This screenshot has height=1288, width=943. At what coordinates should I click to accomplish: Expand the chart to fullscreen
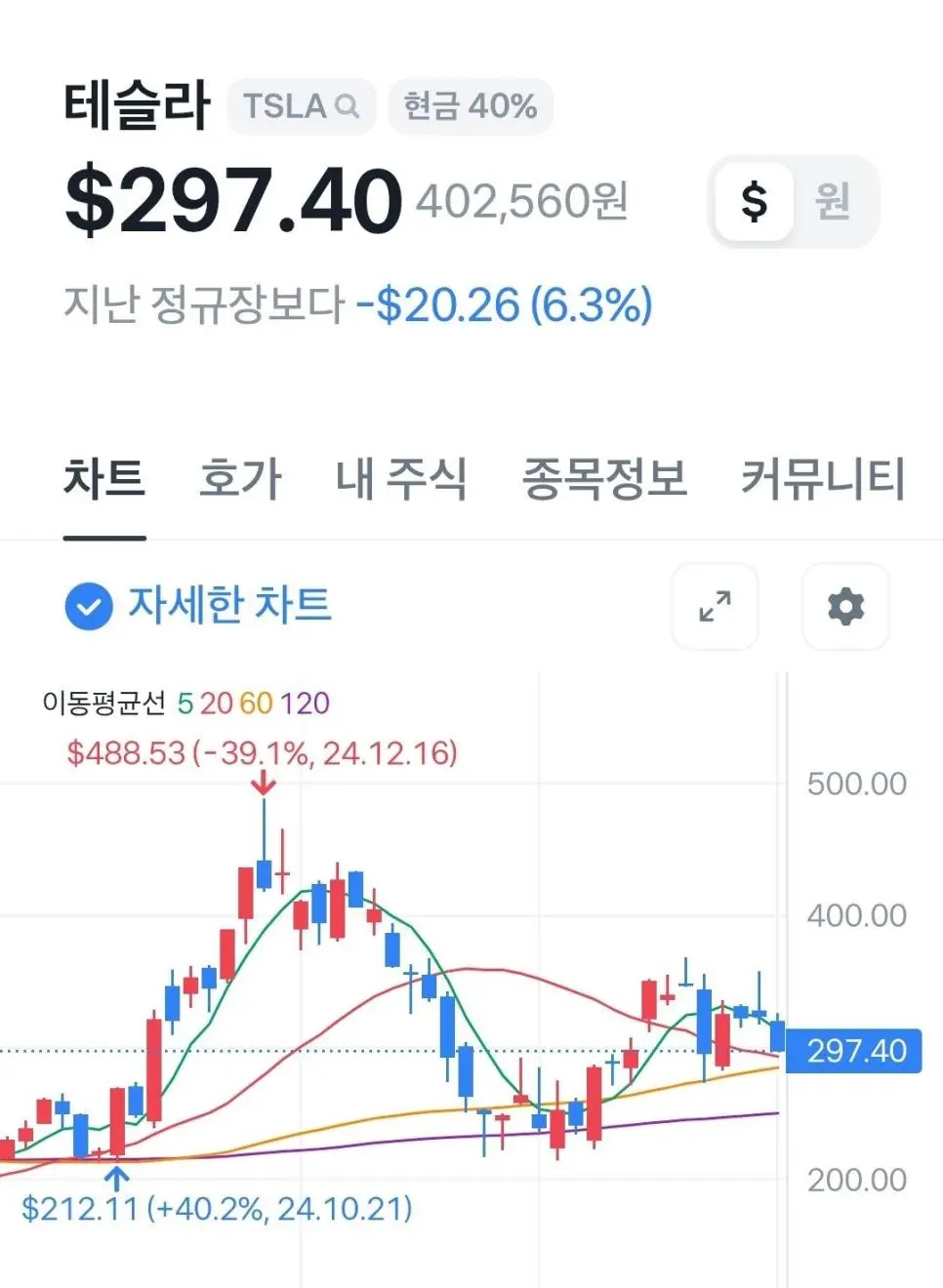coord(715,606)
